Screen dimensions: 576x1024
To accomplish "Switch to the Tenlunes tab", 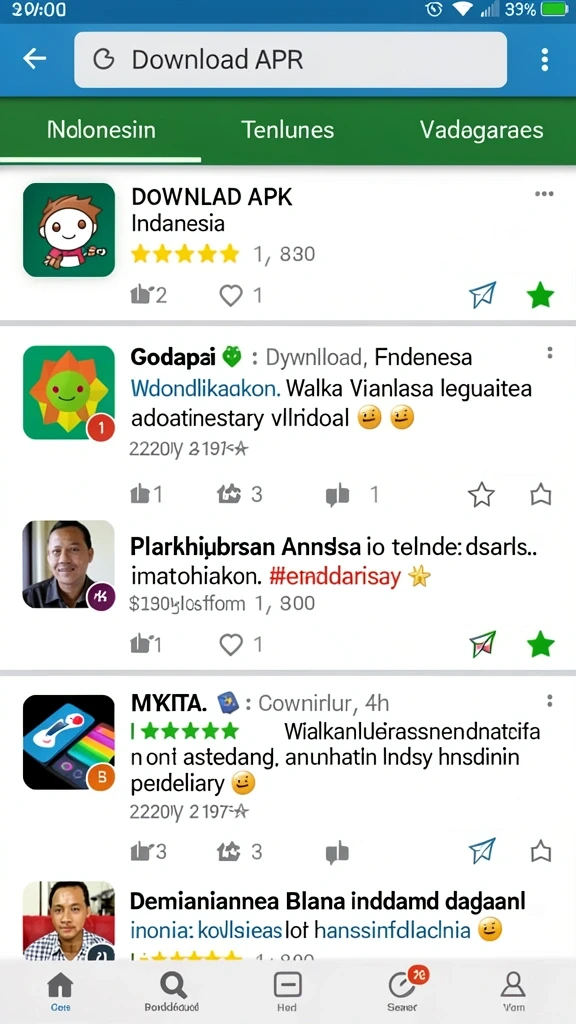I will tap(287, 130).
